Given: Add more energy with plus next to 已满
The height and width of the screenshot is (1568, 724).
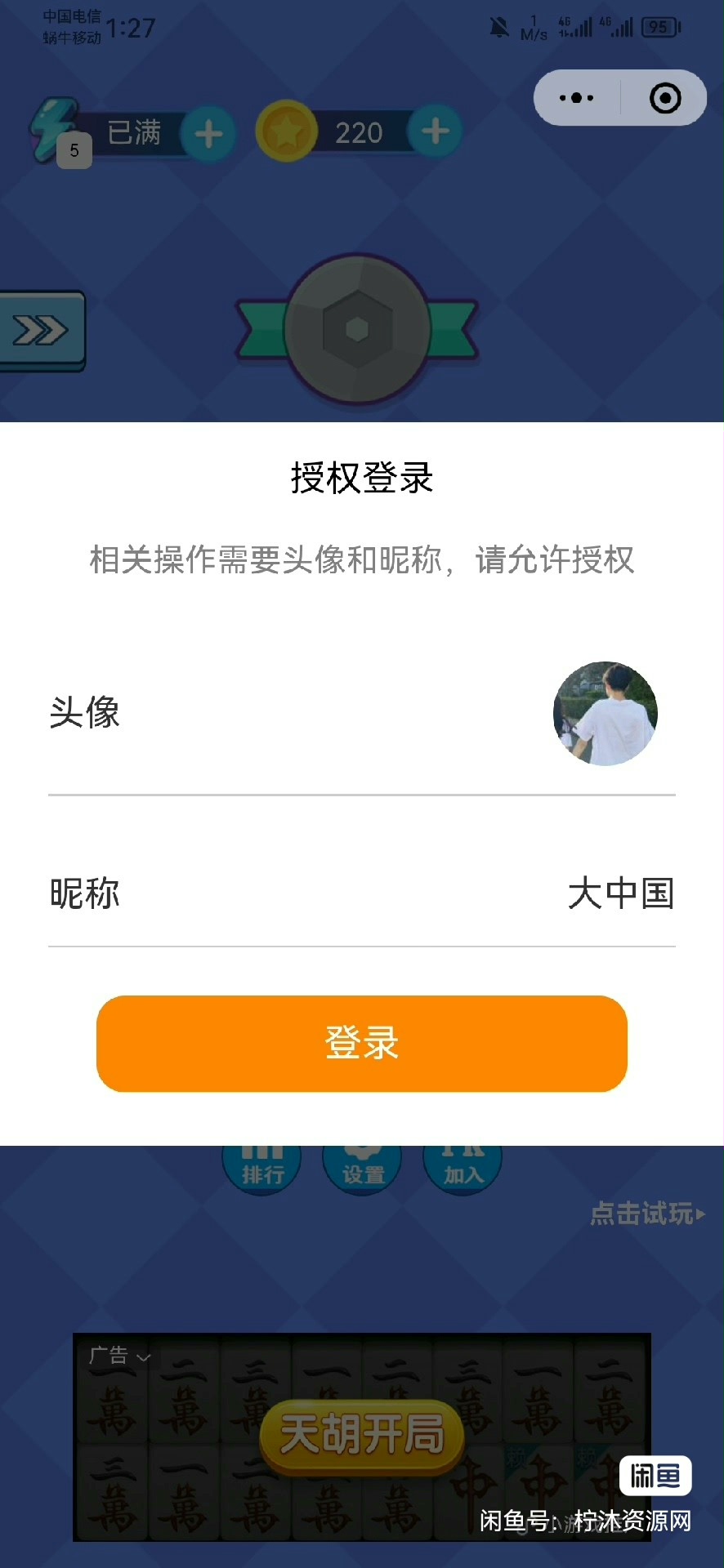Looking at the screenshot, I should 208,133.
